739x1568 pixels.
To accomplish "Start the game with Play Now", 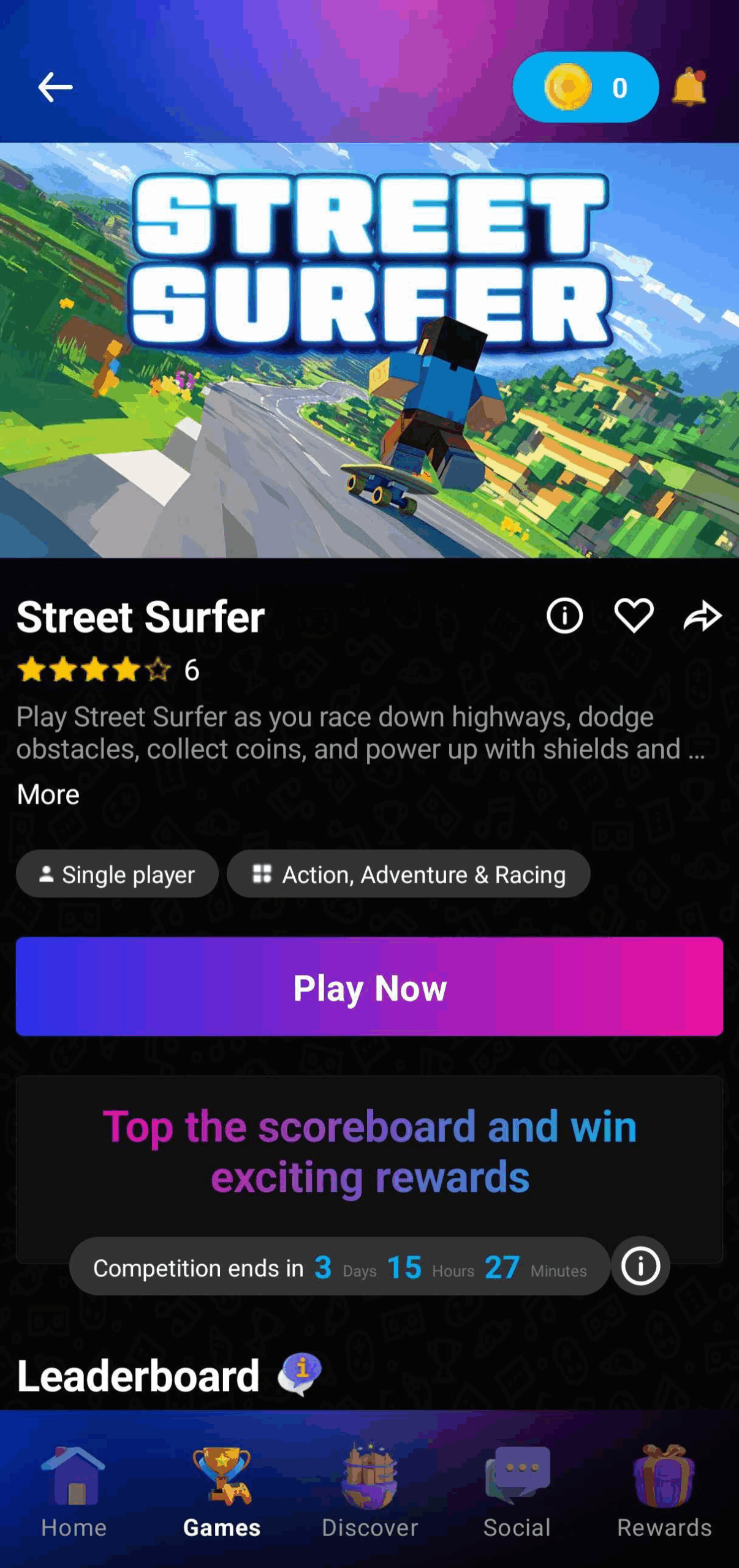I will [369, 987].
